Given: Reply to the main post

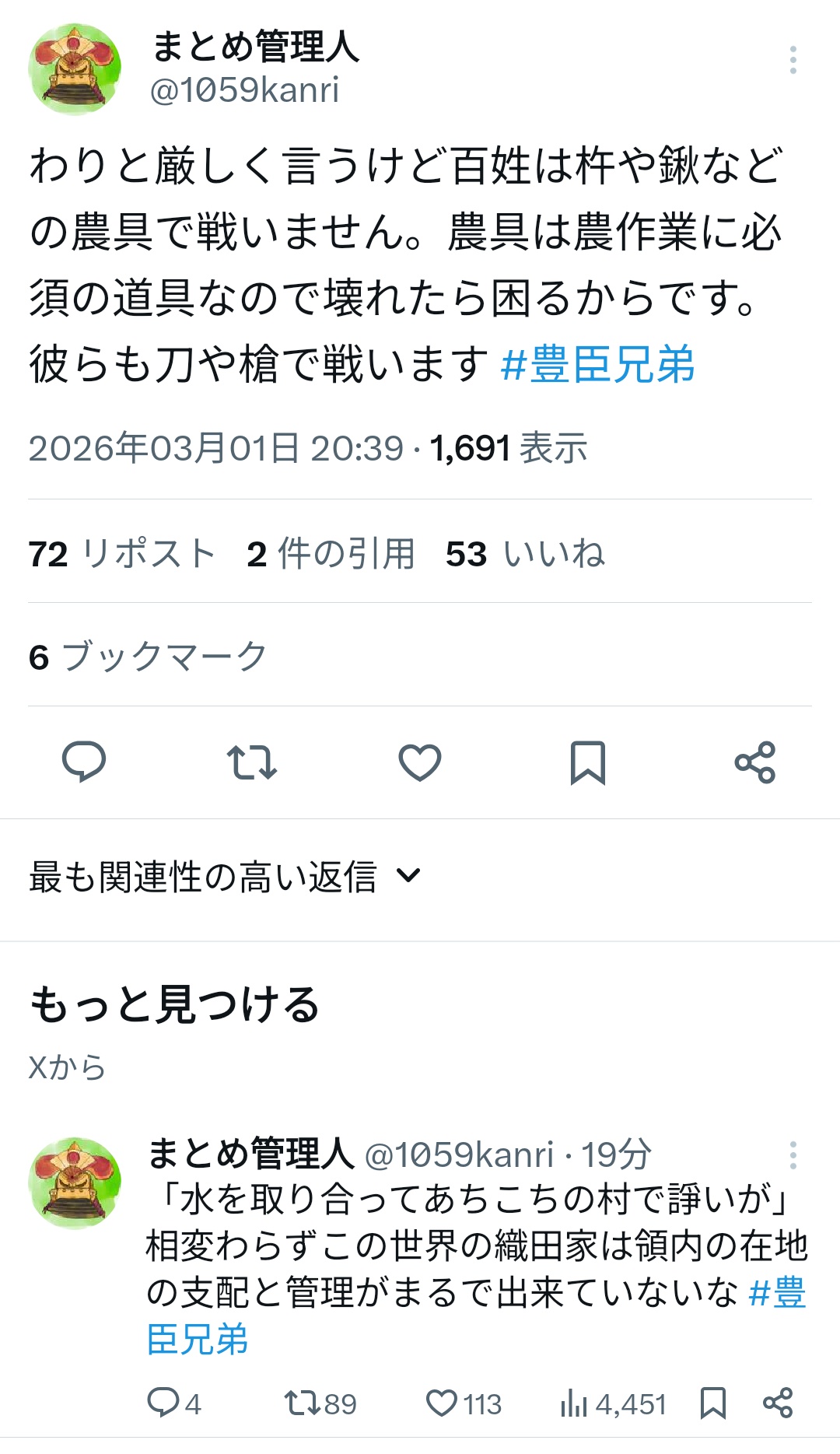Looking at the screenshot, I should click(84, 762).
